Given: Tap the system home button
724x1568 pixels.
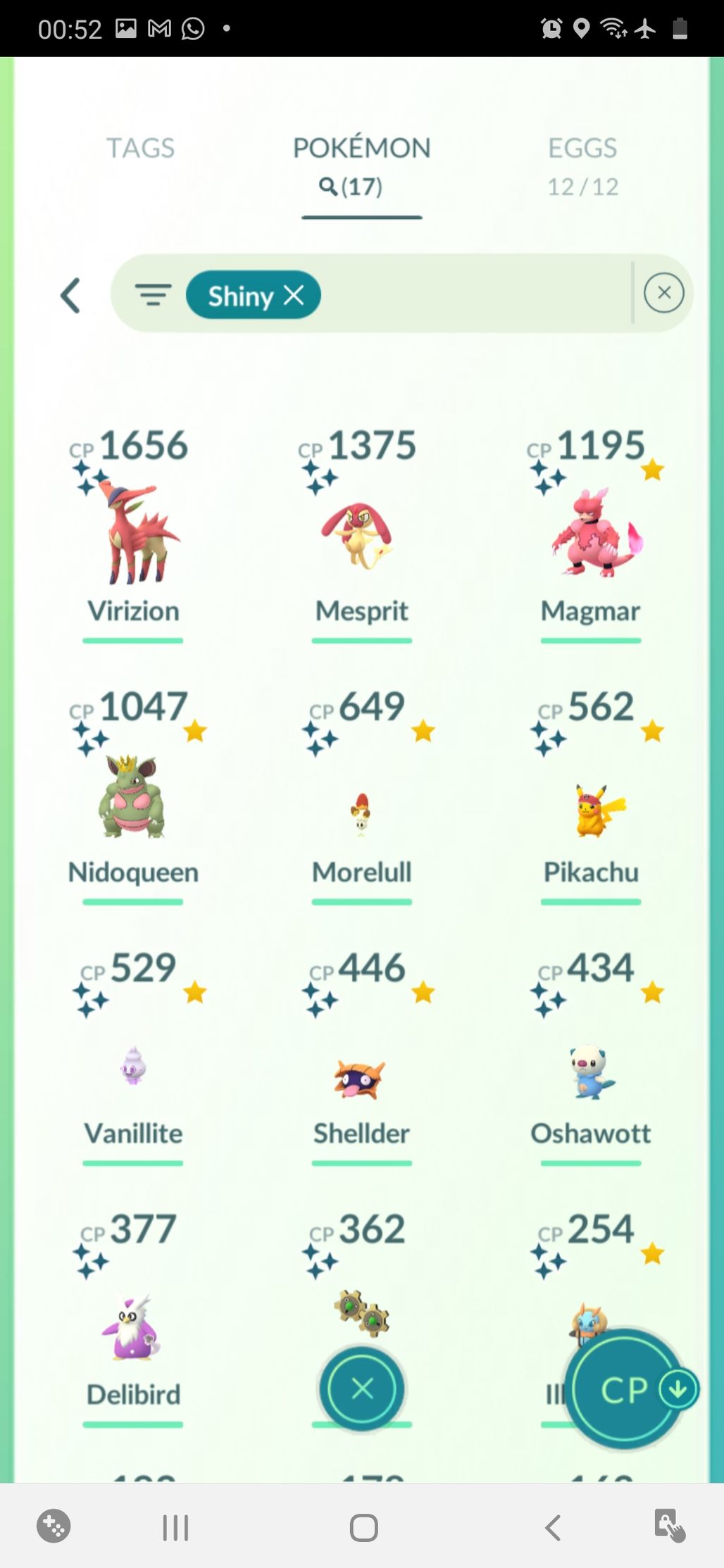Looking at the screenshot, I should coord(363,1528).
